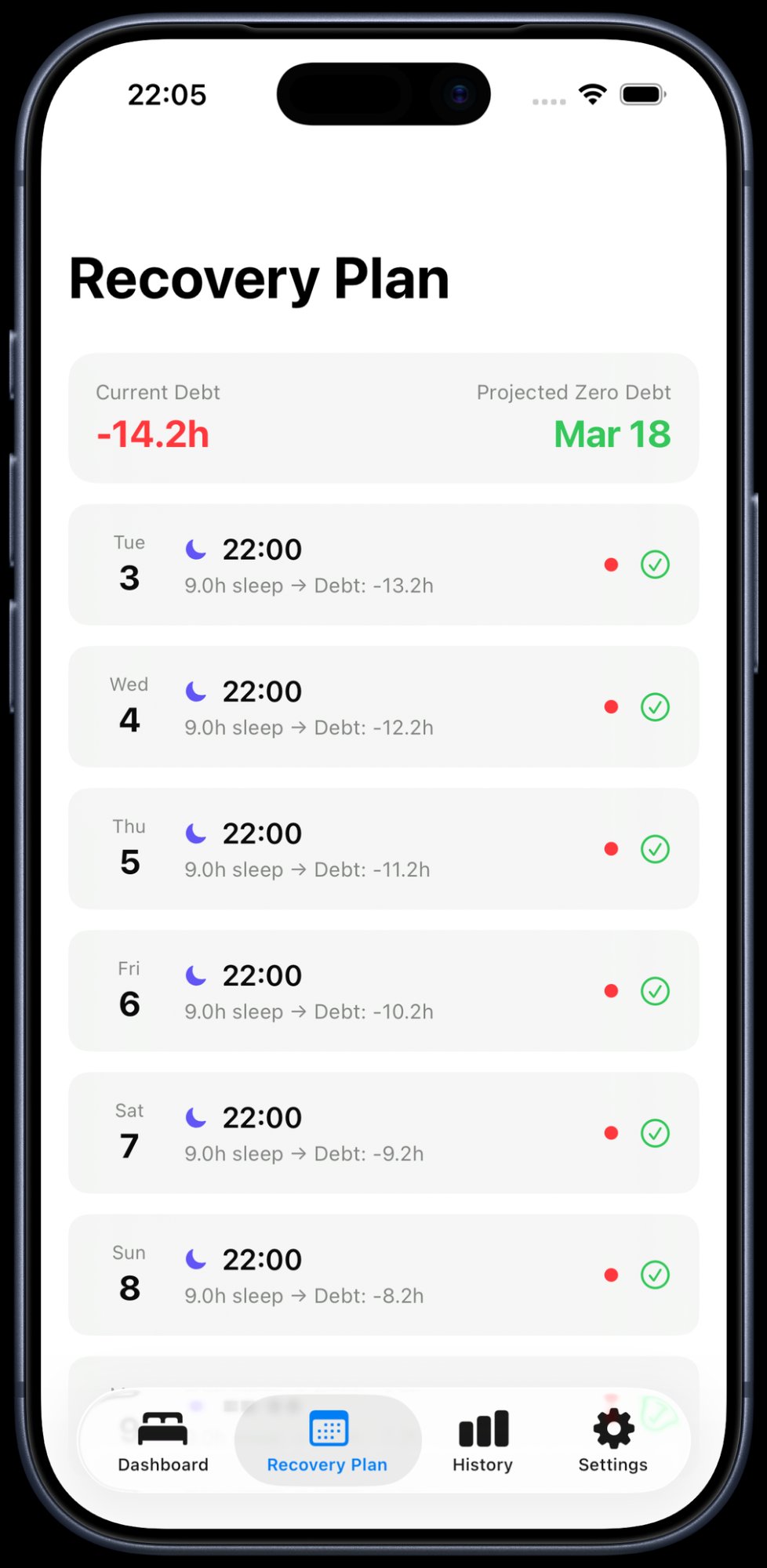
Task: Go to the Settings tab
Action: [613, 1441]
